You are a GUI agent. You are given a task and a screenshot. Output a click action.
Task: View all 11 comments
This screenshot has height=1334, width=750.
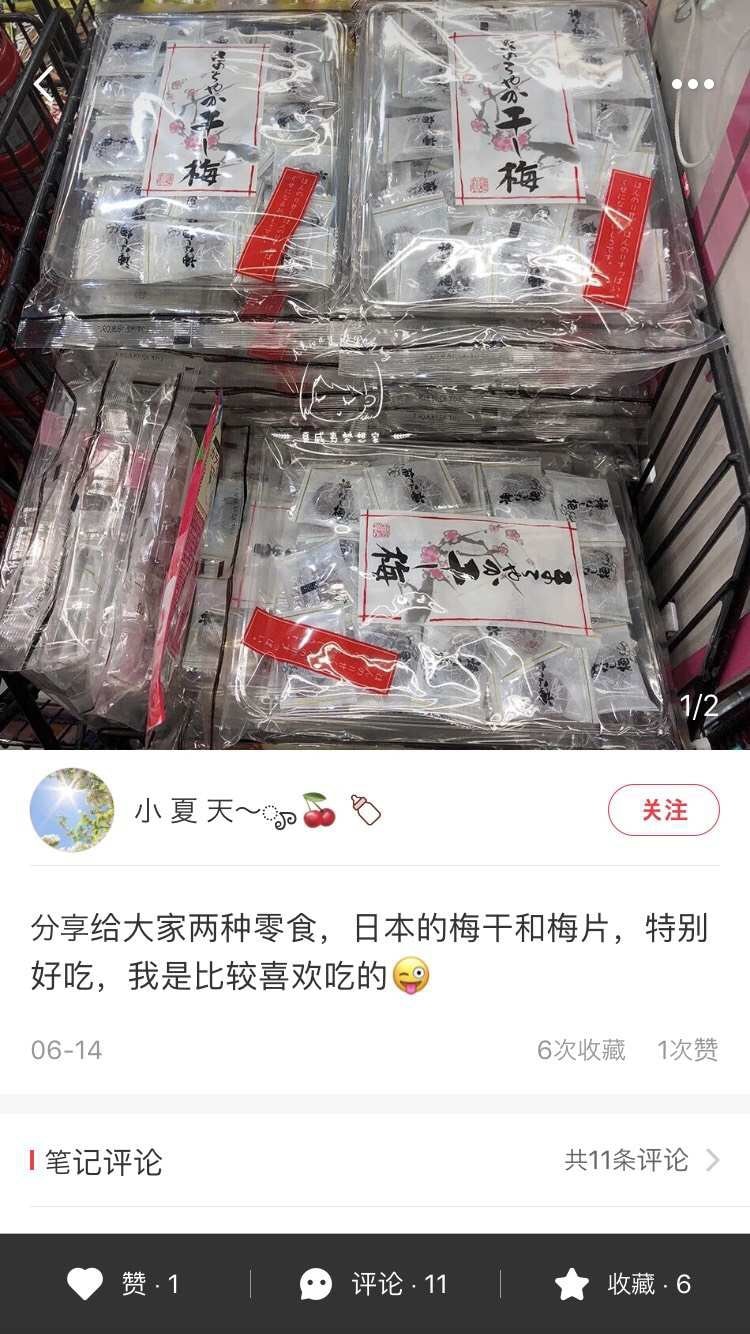tap(641, 1160)
